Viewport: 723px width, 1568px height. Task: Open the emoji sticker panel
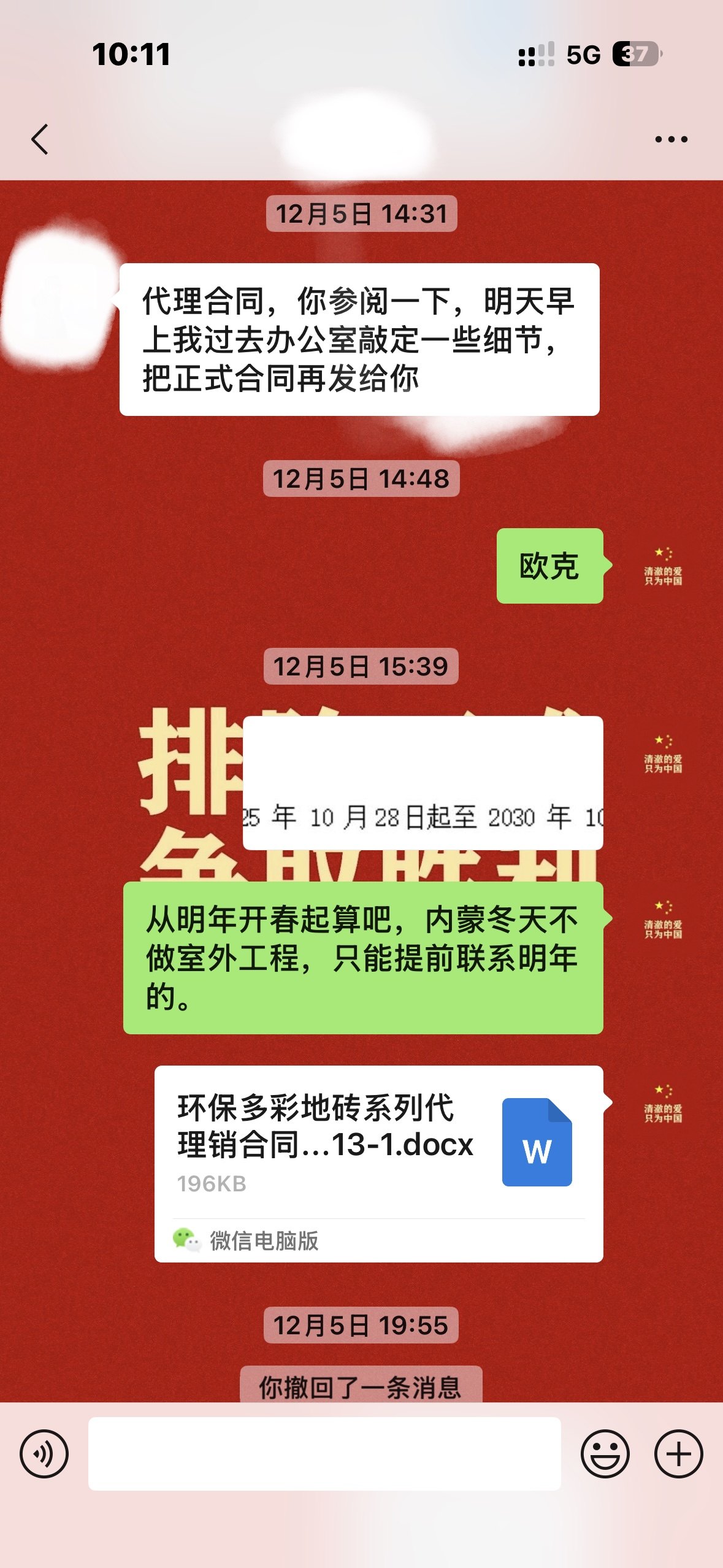tap(605, 1453)
